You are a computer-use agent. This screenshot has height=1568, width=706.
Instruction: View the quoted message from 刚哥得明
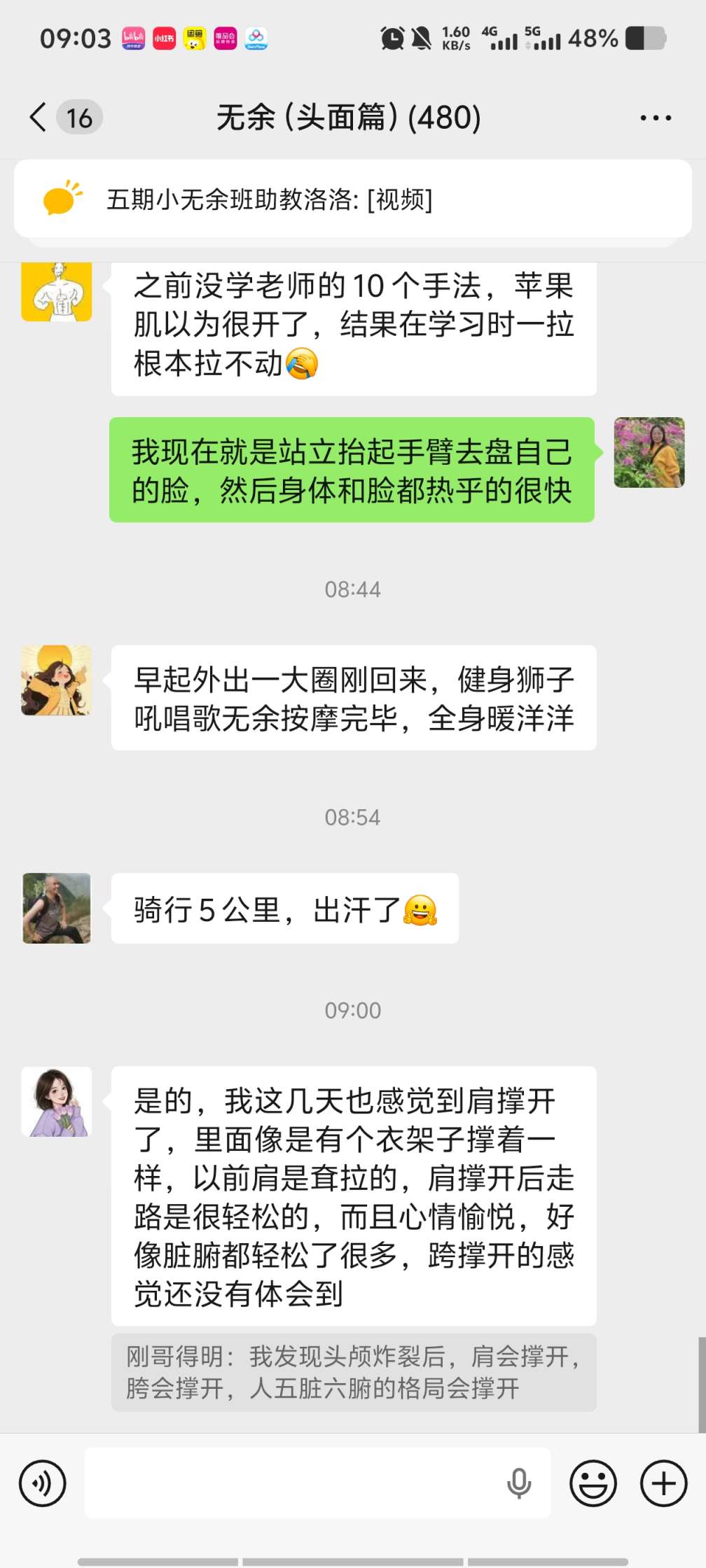[x=354, y=1372]
